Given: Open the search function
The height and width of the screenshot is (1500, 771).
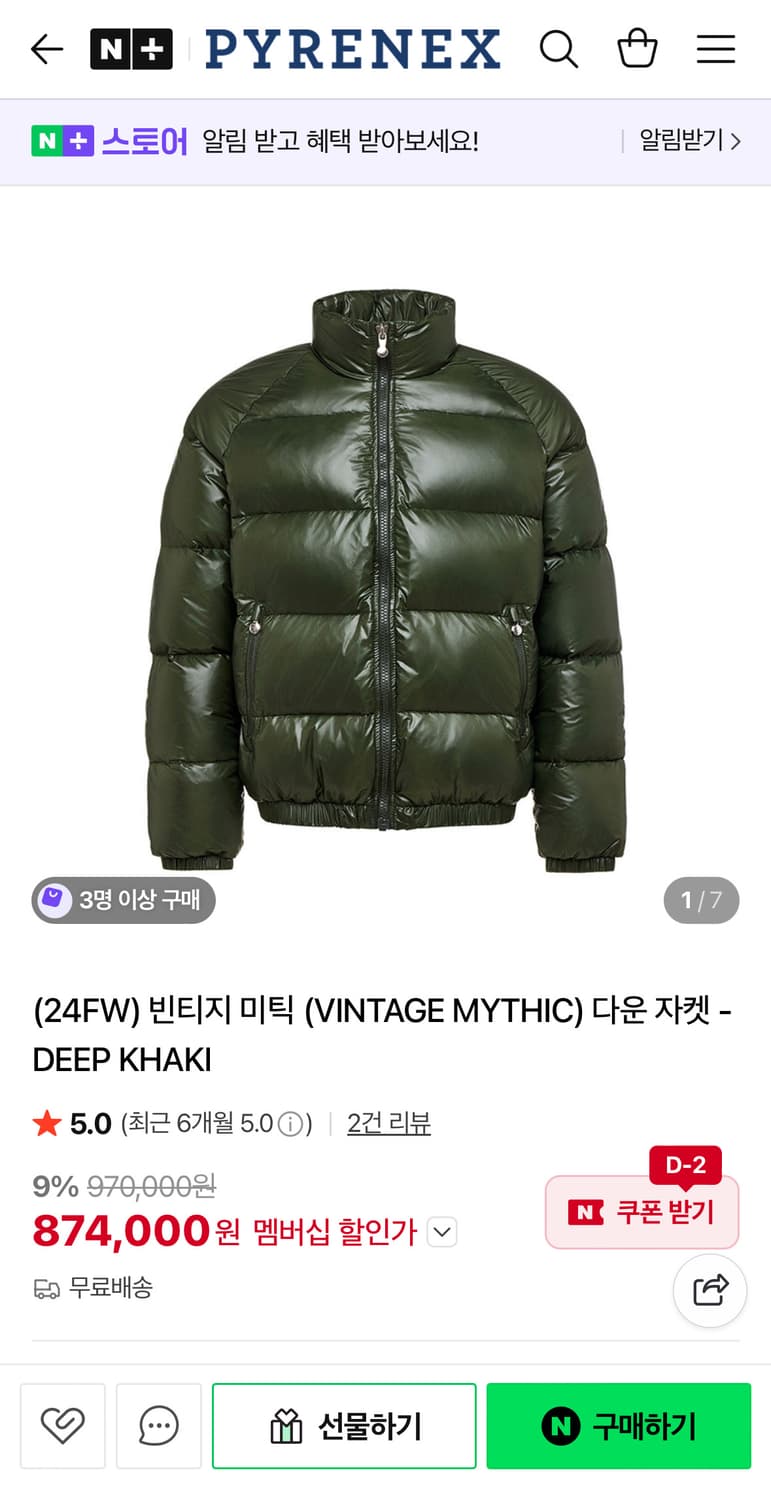Looking at the screenshot, I should (x=559, y=49).
